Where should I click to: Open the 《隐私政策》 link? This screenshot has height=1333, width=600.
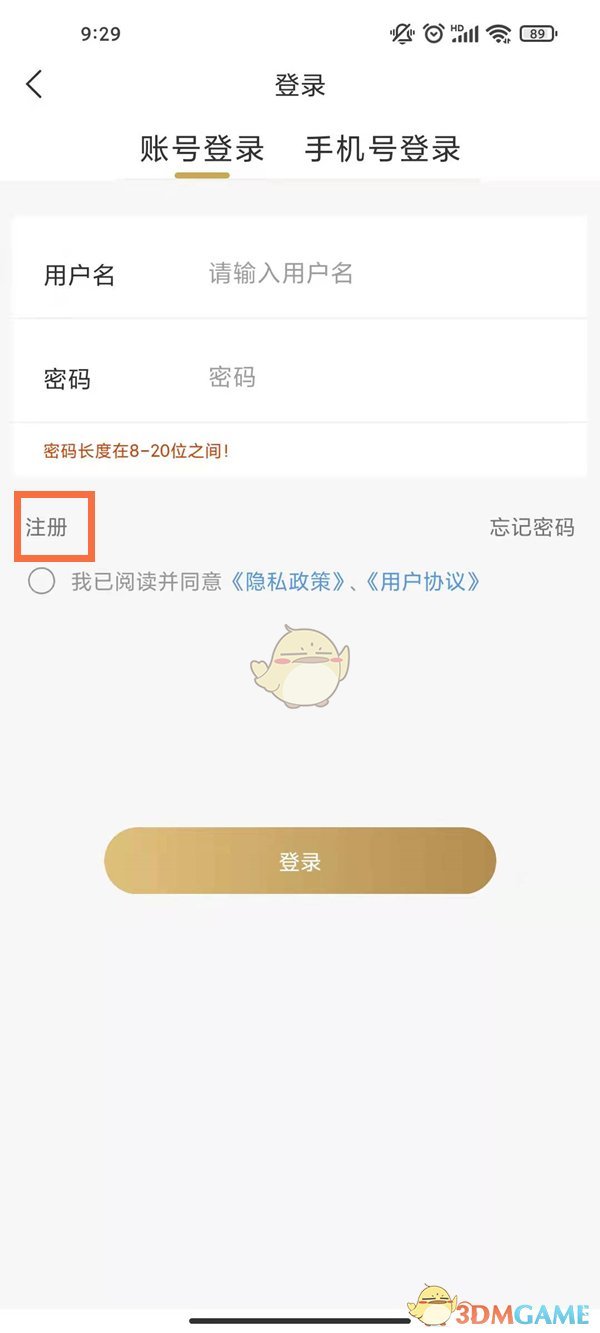coord(288,581)
